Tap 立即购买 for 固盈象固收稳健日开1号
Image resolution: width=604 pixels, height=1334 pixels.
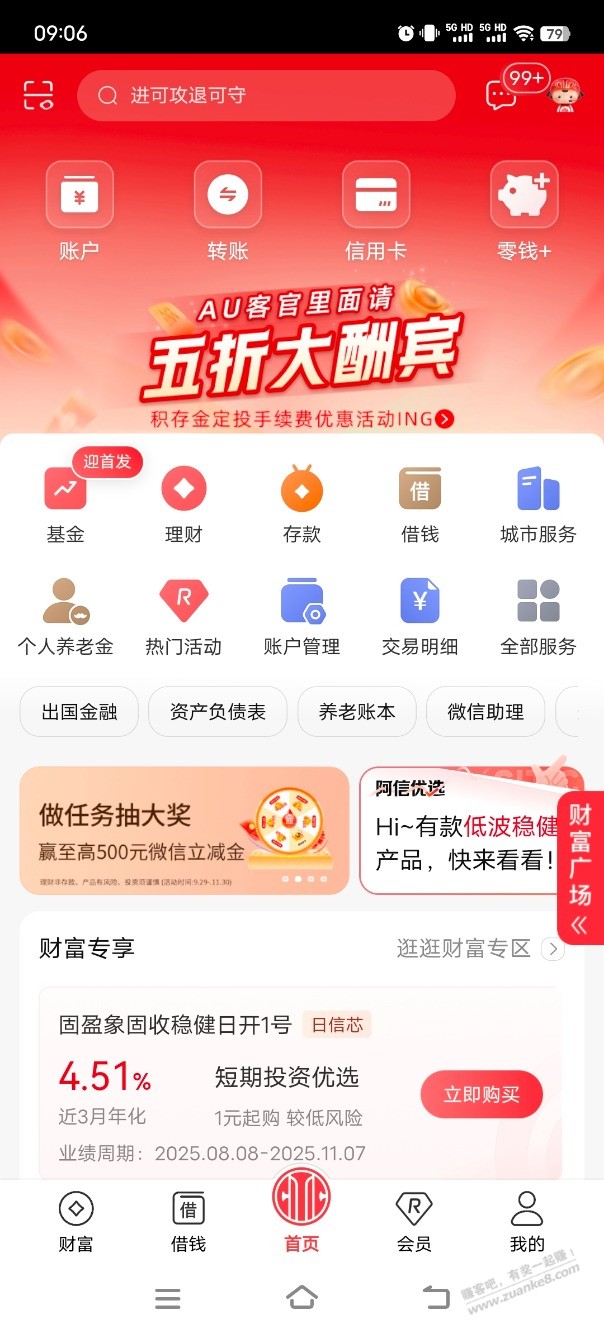coord(481,1094)
